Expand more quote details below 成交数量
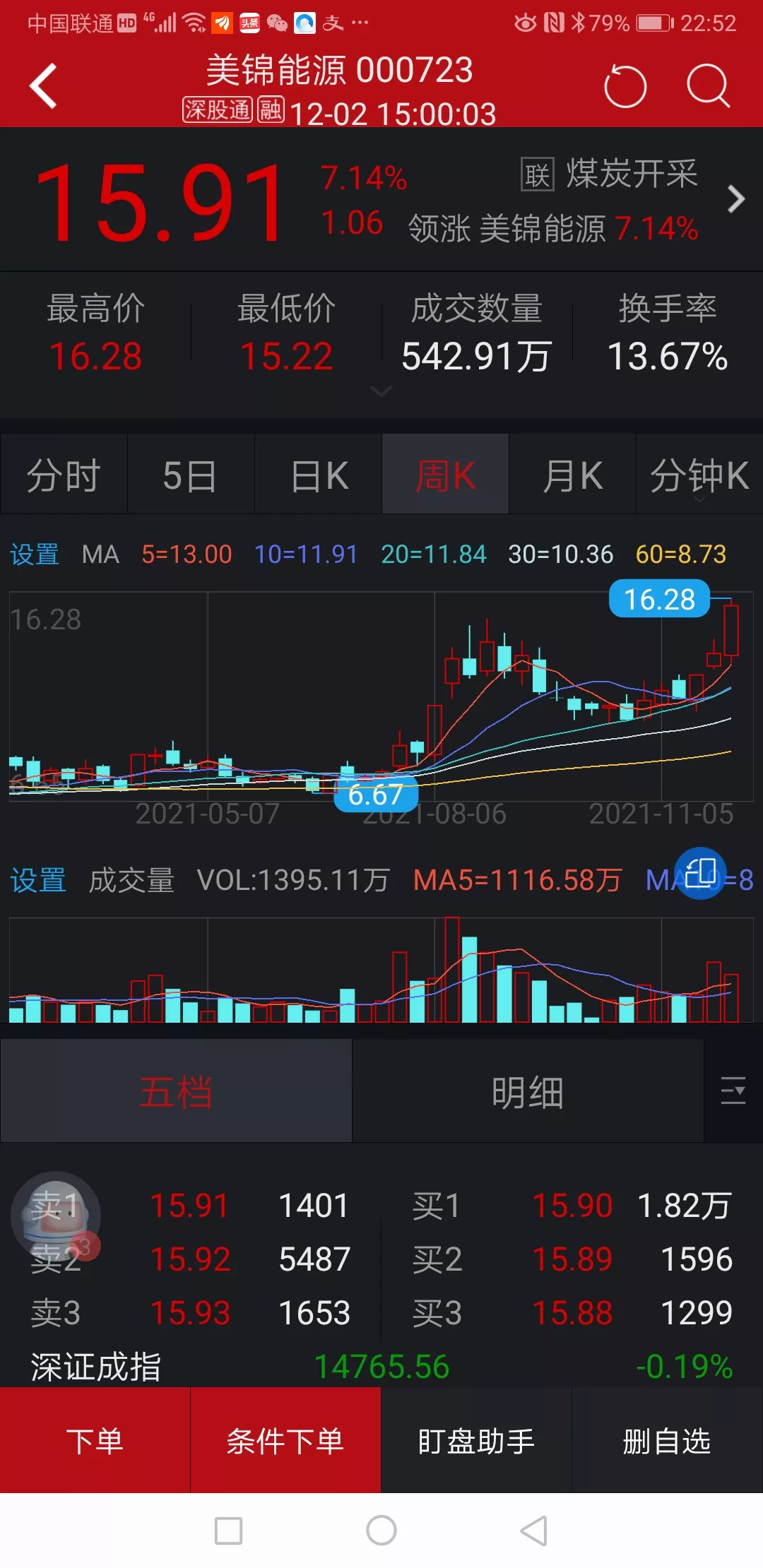 pyautogui.click(x=381, y=391)
